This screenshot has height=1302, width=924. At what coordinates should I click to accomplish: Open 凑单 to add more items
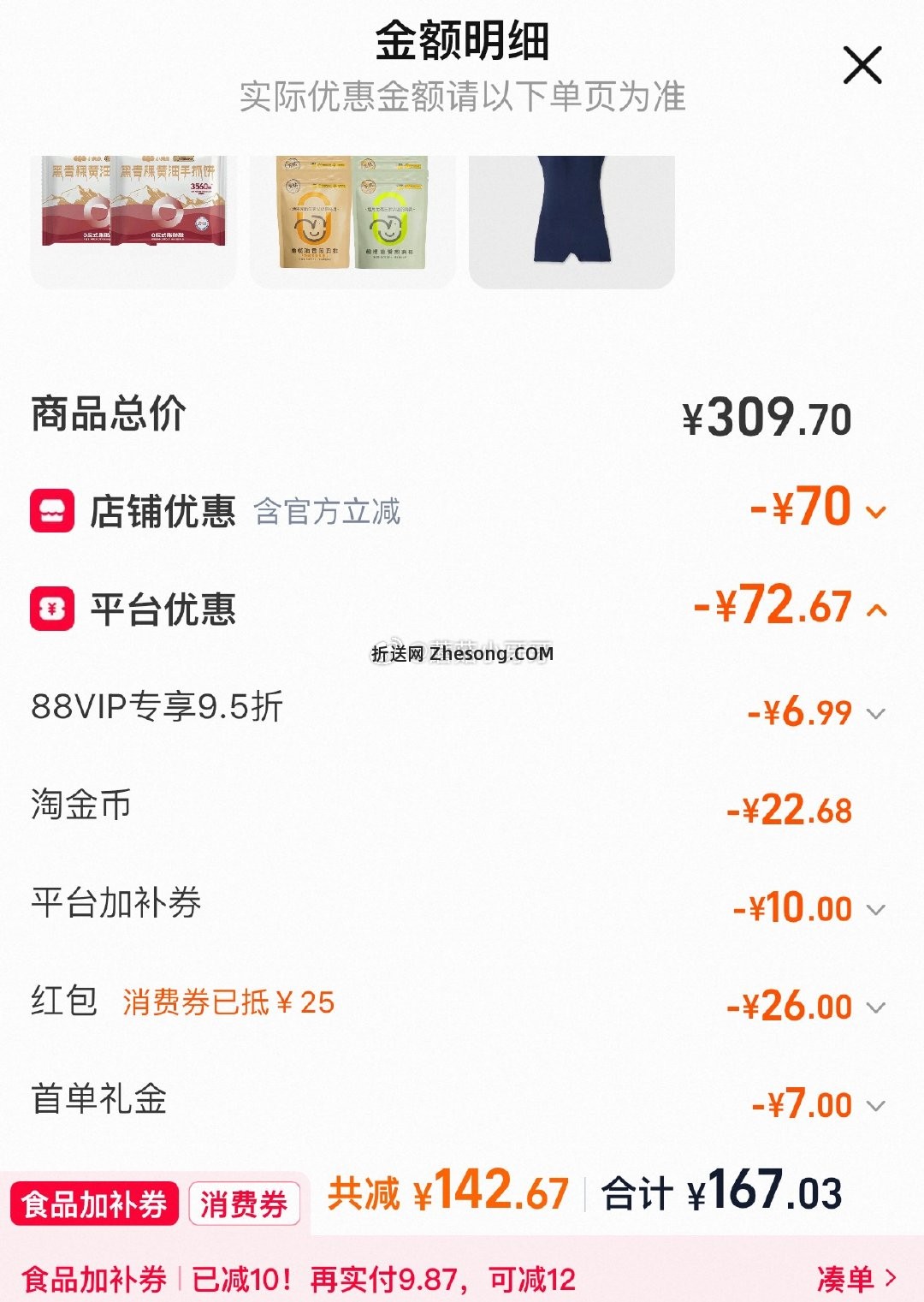(x=856, y=1280)
